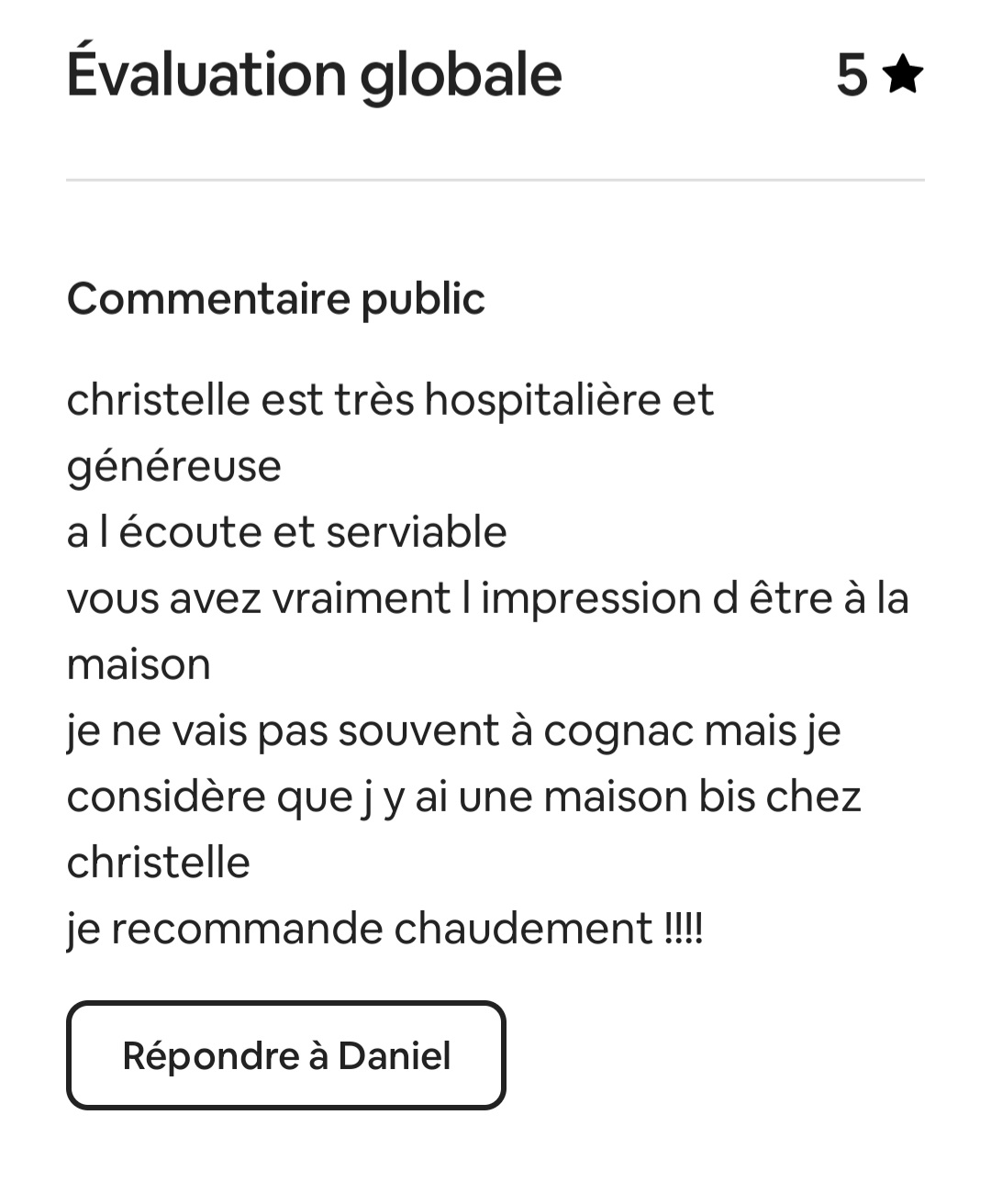Tap the Répondre à Daniel button
991x1204 pixels.
pos(285,1055)
